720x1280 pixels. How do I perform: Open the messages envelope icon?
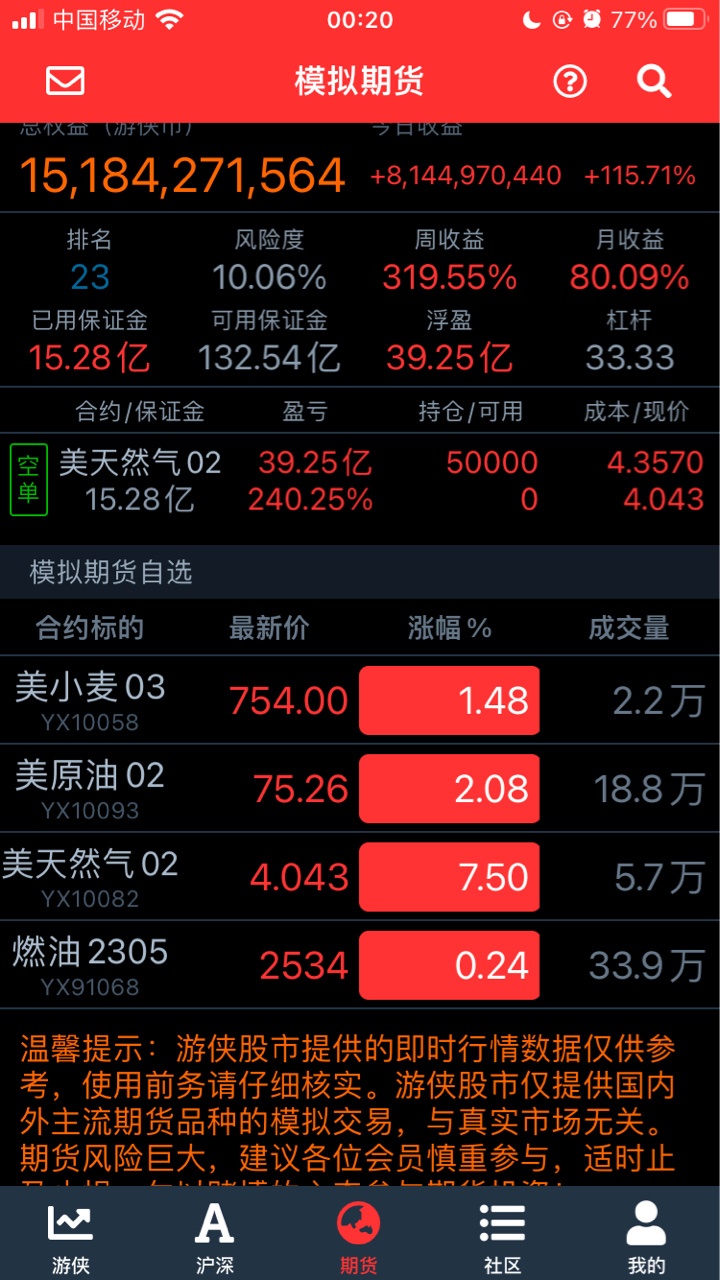tap(66, 81)
